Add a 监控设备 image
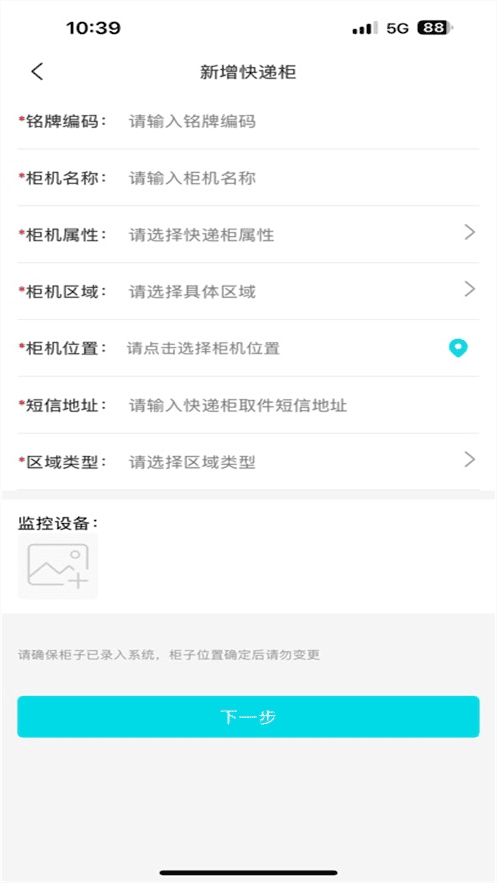497x883 pixels. 58,566
